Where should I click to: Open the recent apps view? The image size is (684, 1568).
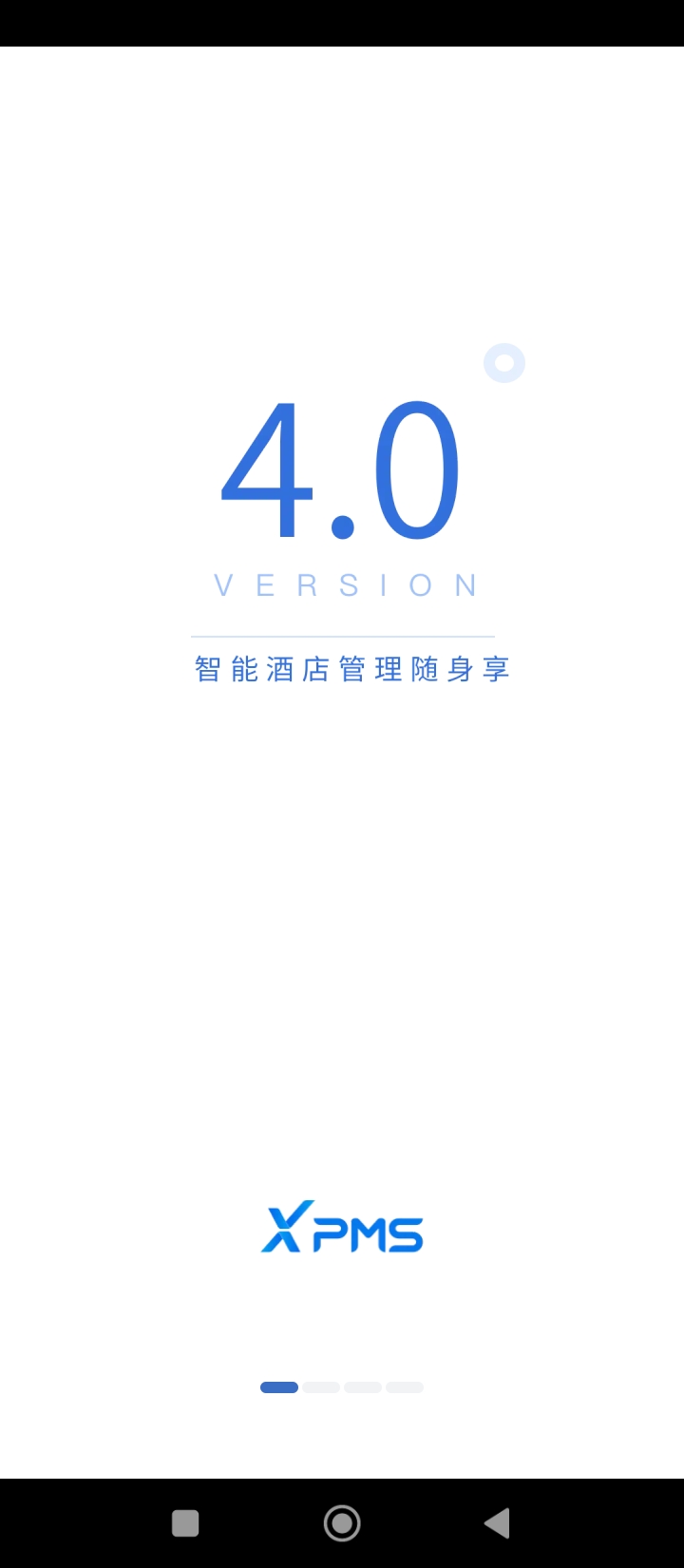coord(185,1523)
